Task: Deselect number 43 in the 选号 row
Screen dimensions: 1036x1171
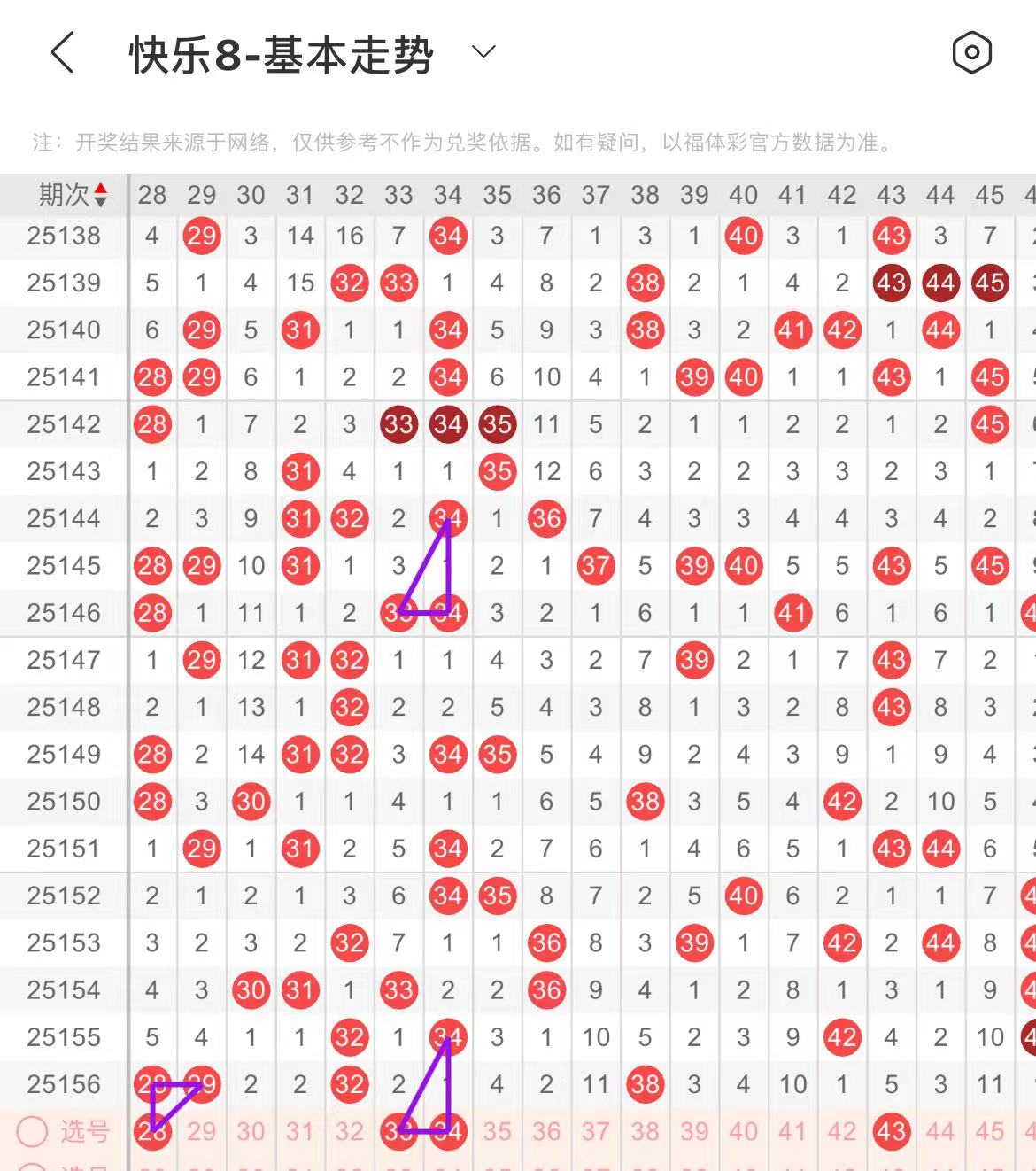Action: (x=891, y=1131)
